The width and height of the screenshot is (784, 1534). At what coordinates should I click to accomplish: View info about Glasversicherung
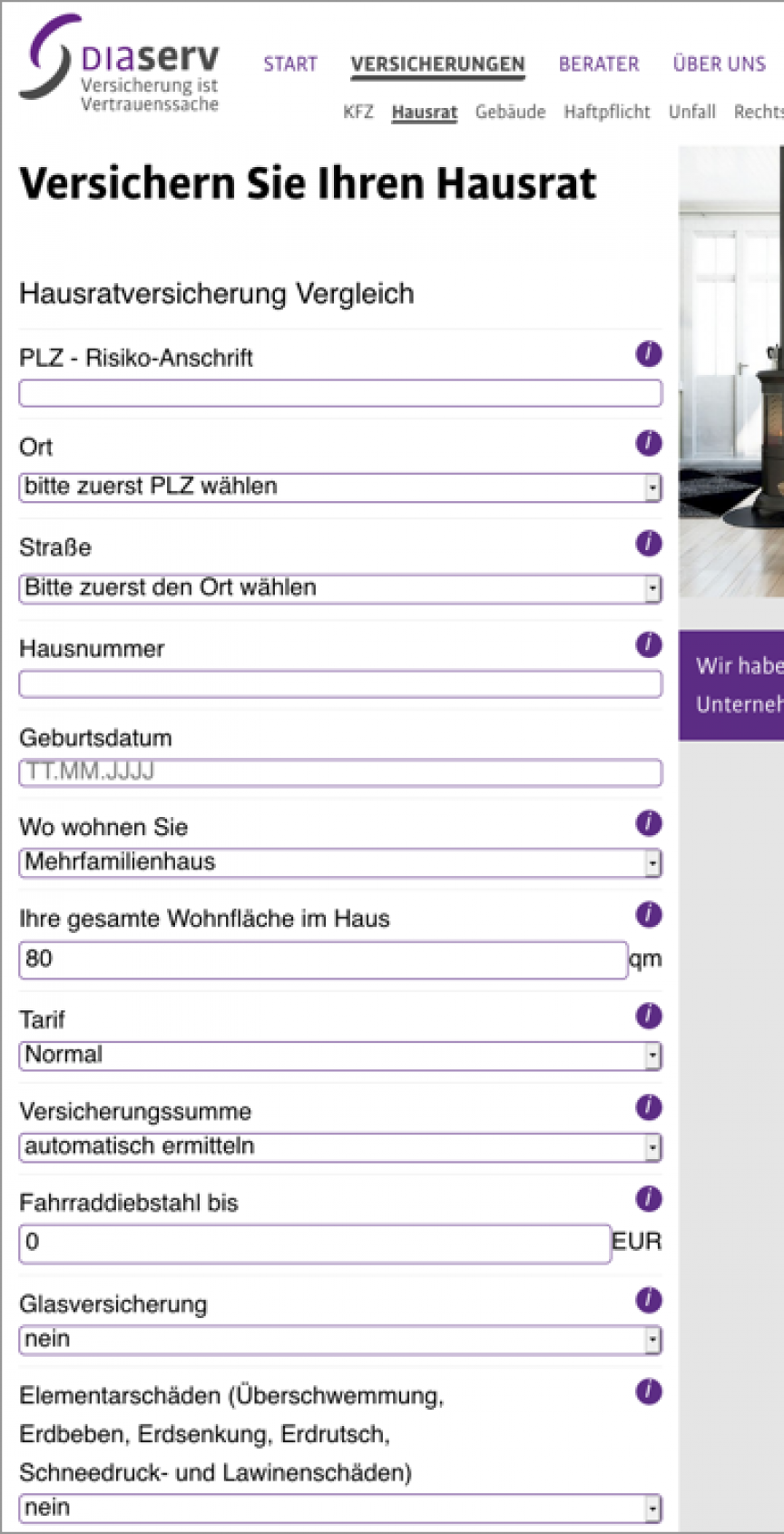[648, 1300]
